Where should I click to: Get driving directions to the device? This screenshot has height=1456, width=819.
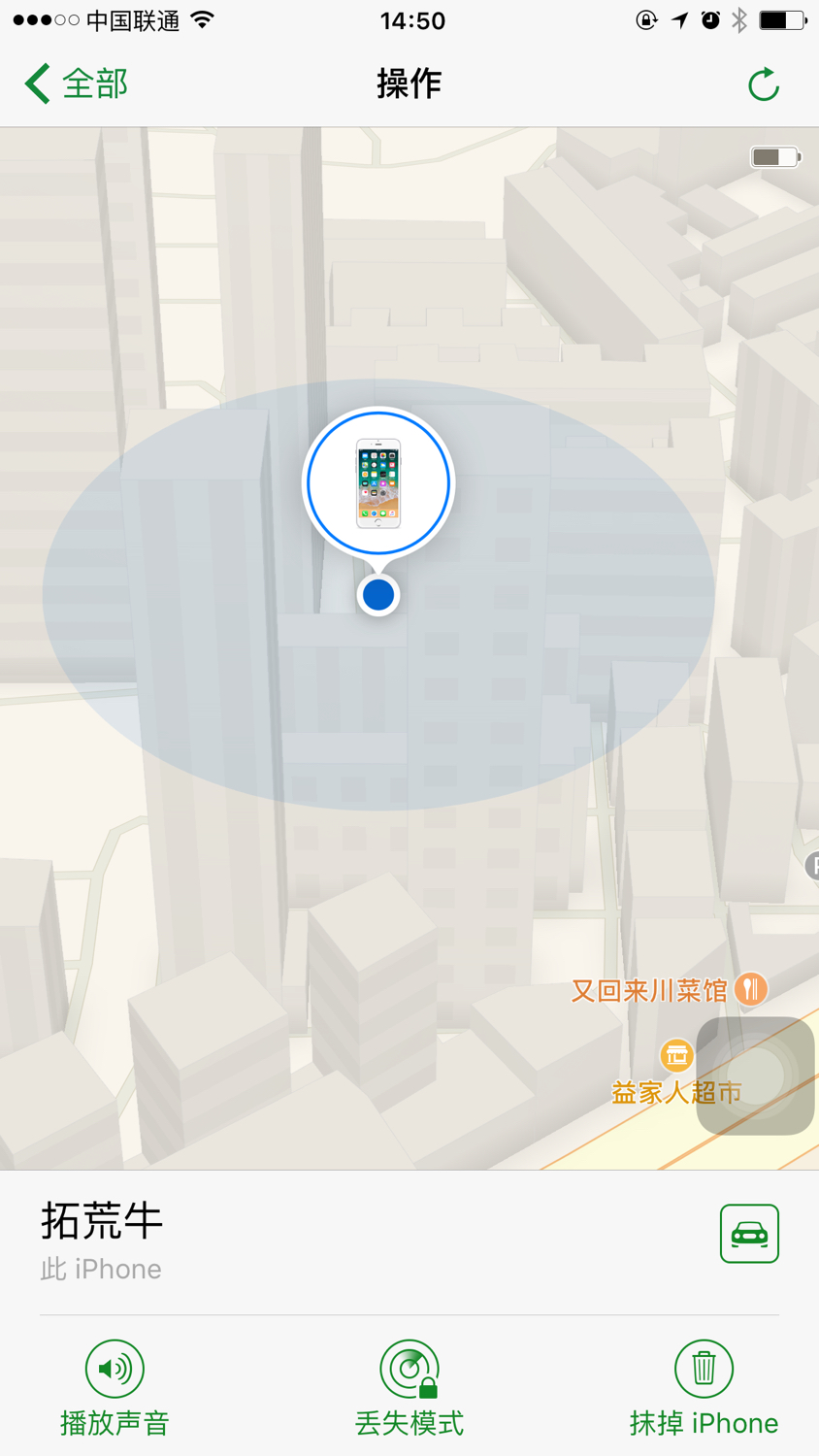[749, 1234]
